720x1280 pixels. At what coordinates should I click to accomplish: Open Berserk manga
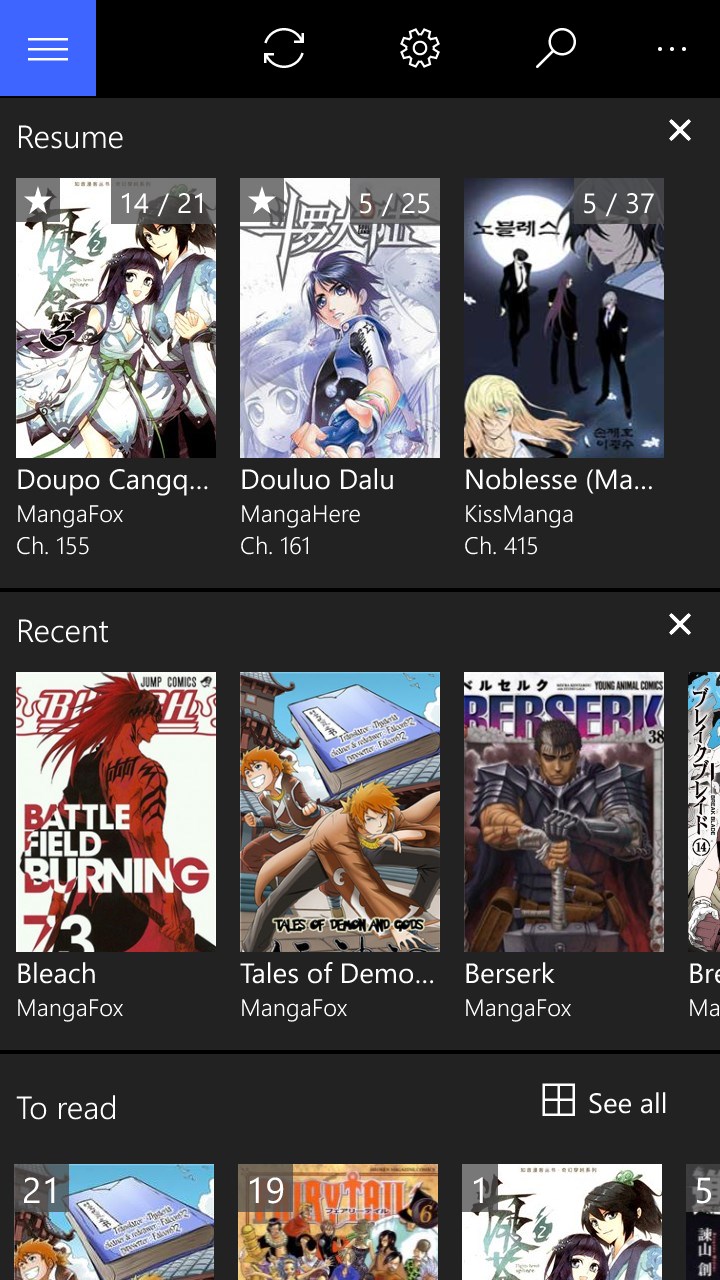pyautogui.click(x=564, y=812)
